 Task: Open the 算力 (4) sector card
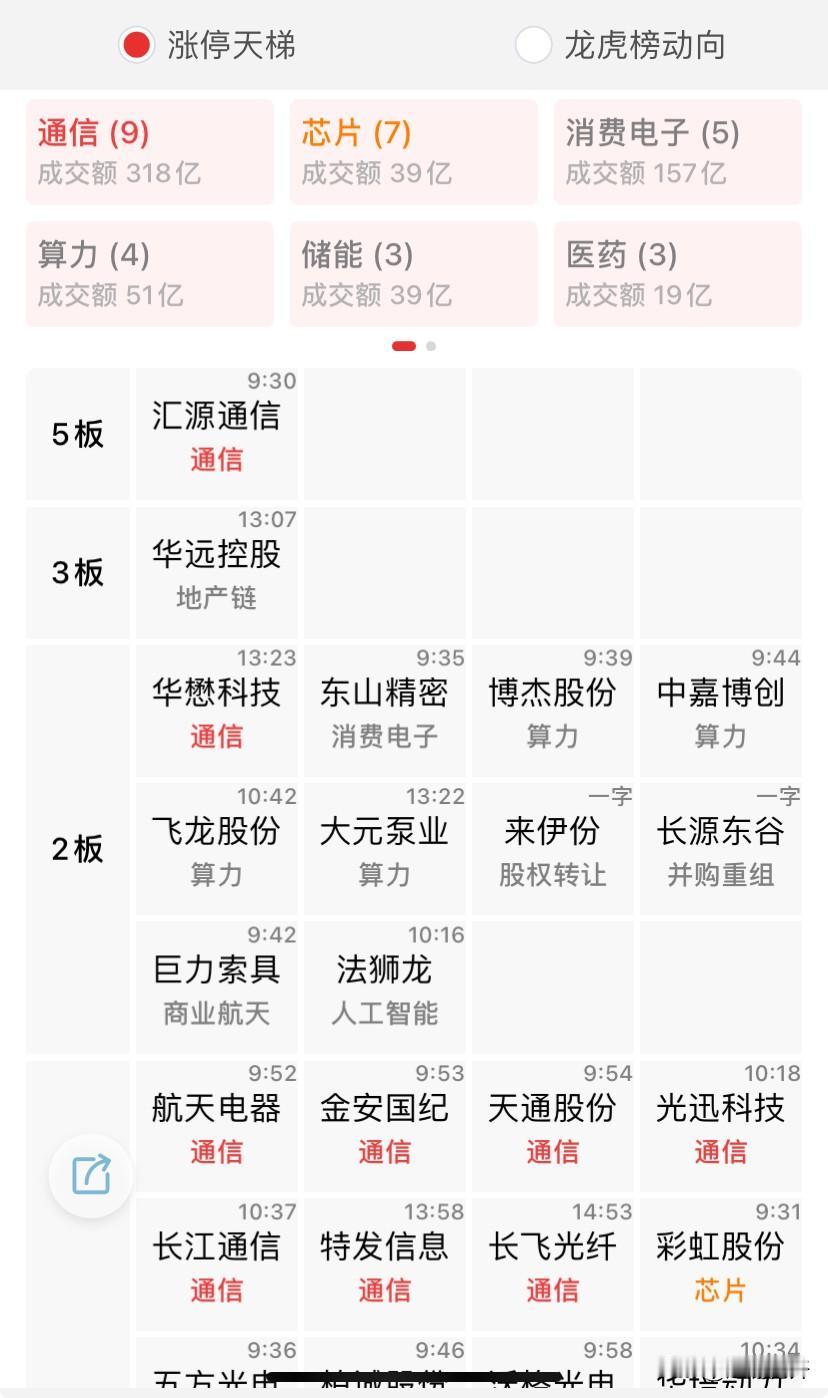tap(148, 274)
